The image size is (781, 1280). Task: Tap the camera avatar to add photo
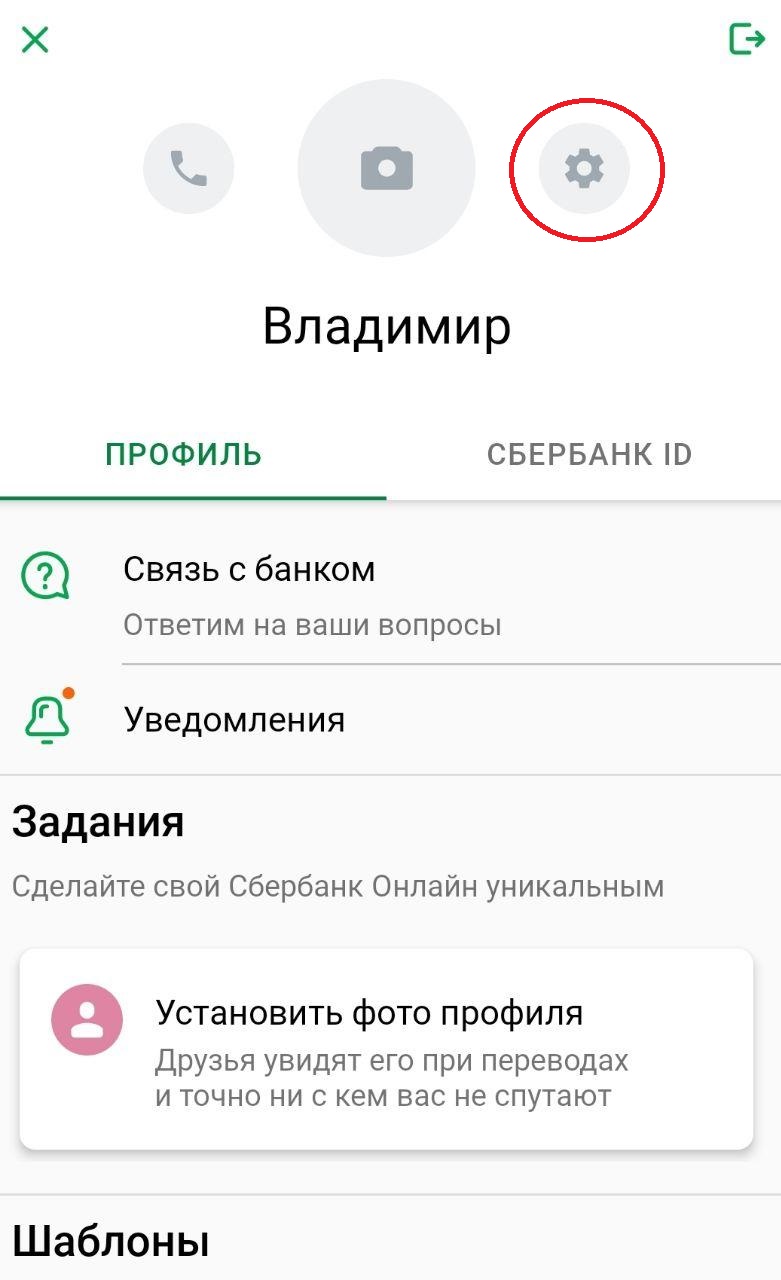pos(386,168)
